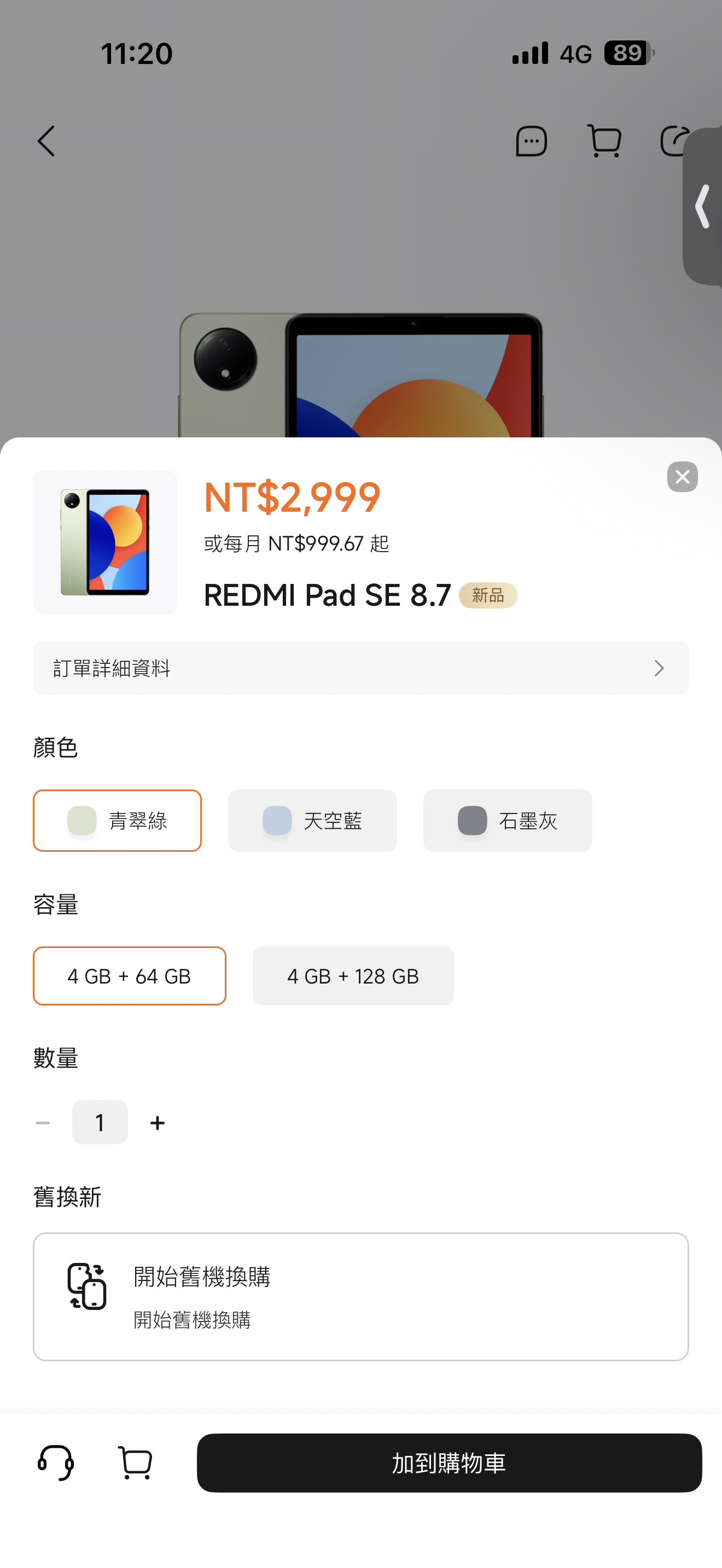Tap the back arrow at top left

point(46,141)
